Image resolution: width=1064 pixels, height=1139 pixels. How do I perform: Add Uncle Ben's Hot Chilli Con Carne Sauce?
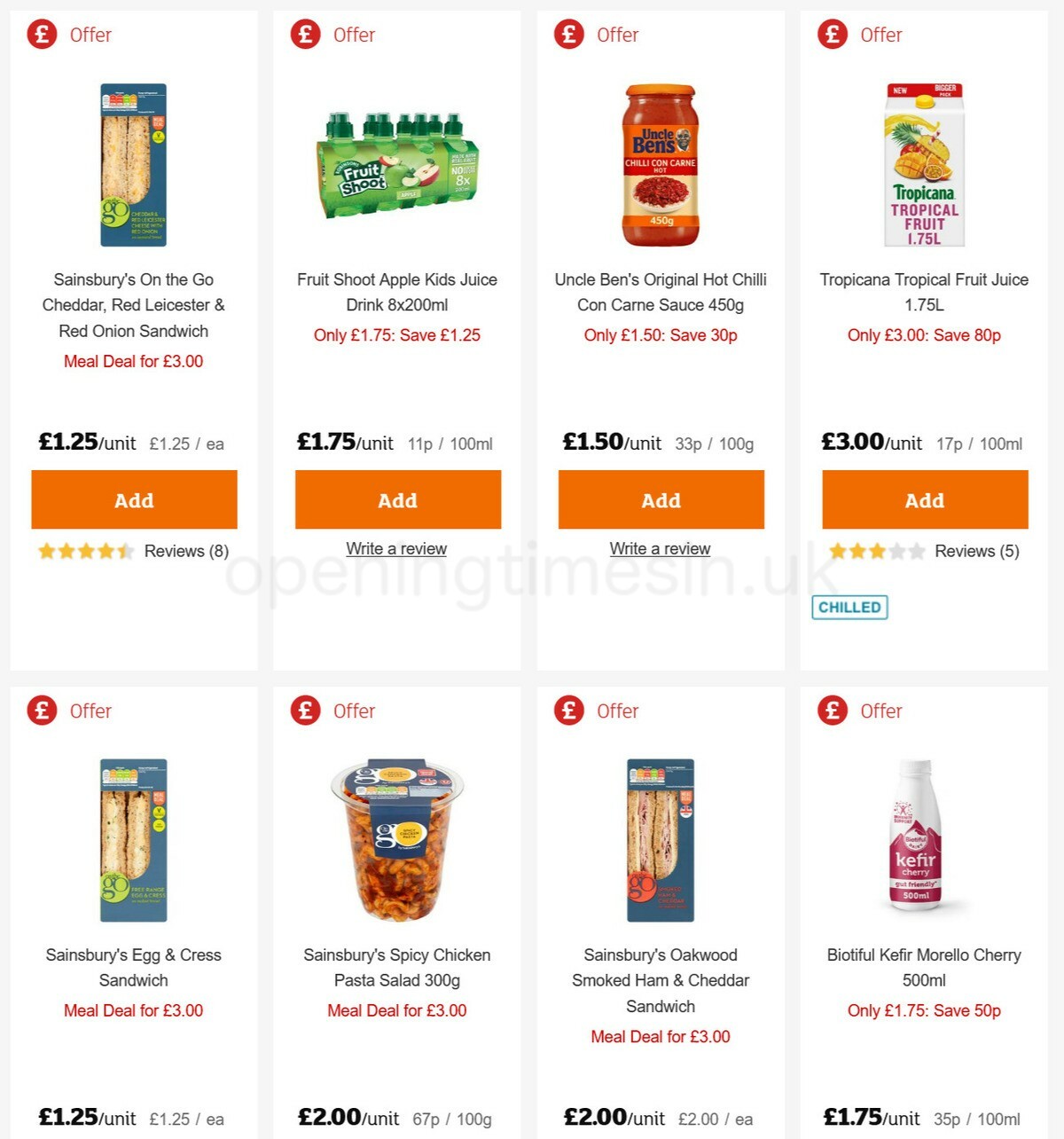pos(661,499)
